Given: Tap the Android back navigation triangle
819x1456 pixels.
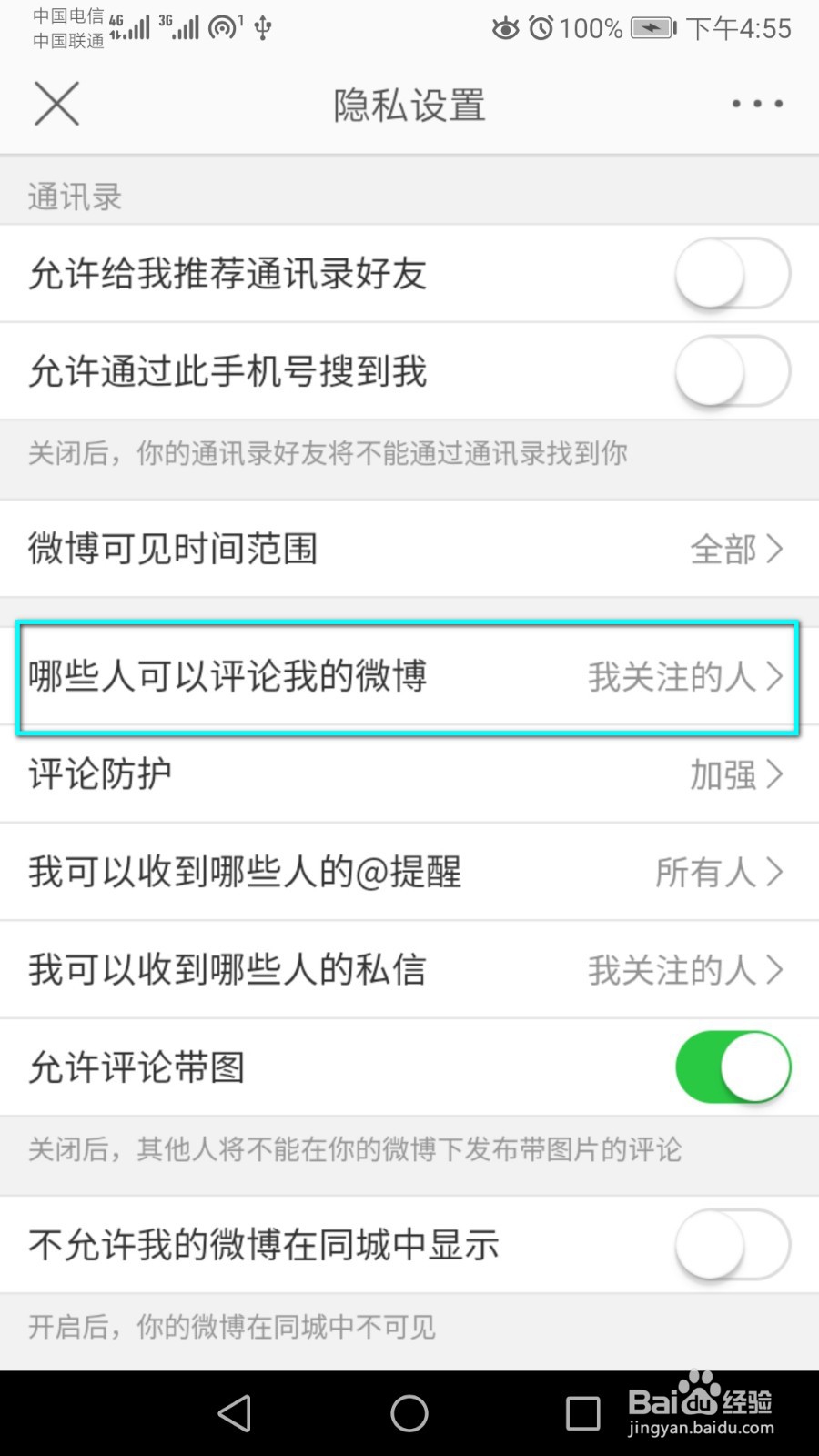Looking at the screenshot, I should coord(235,1412).
